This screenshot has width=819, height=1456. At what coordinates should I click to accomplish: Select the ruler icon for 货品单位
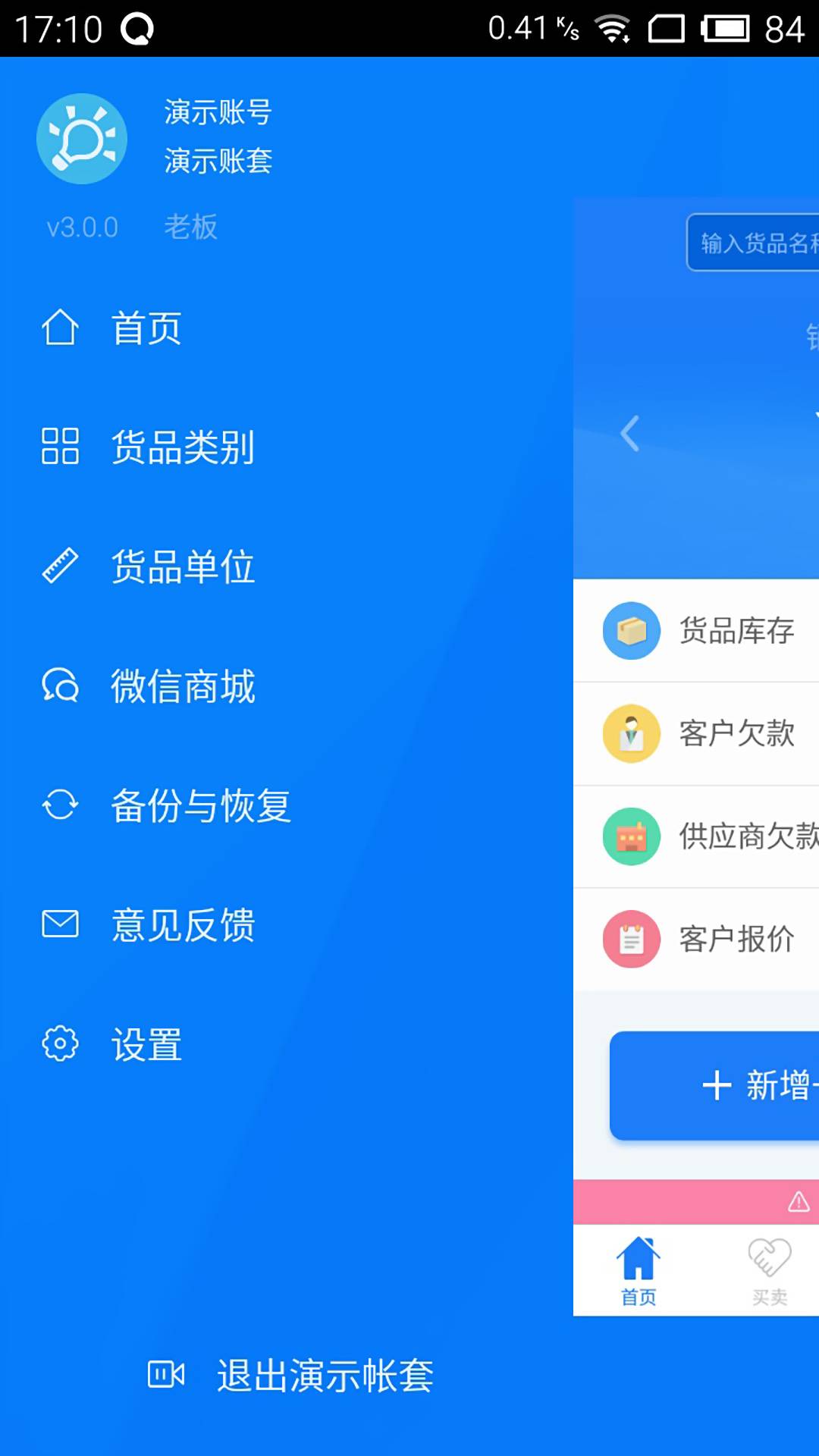click(61, 566)
